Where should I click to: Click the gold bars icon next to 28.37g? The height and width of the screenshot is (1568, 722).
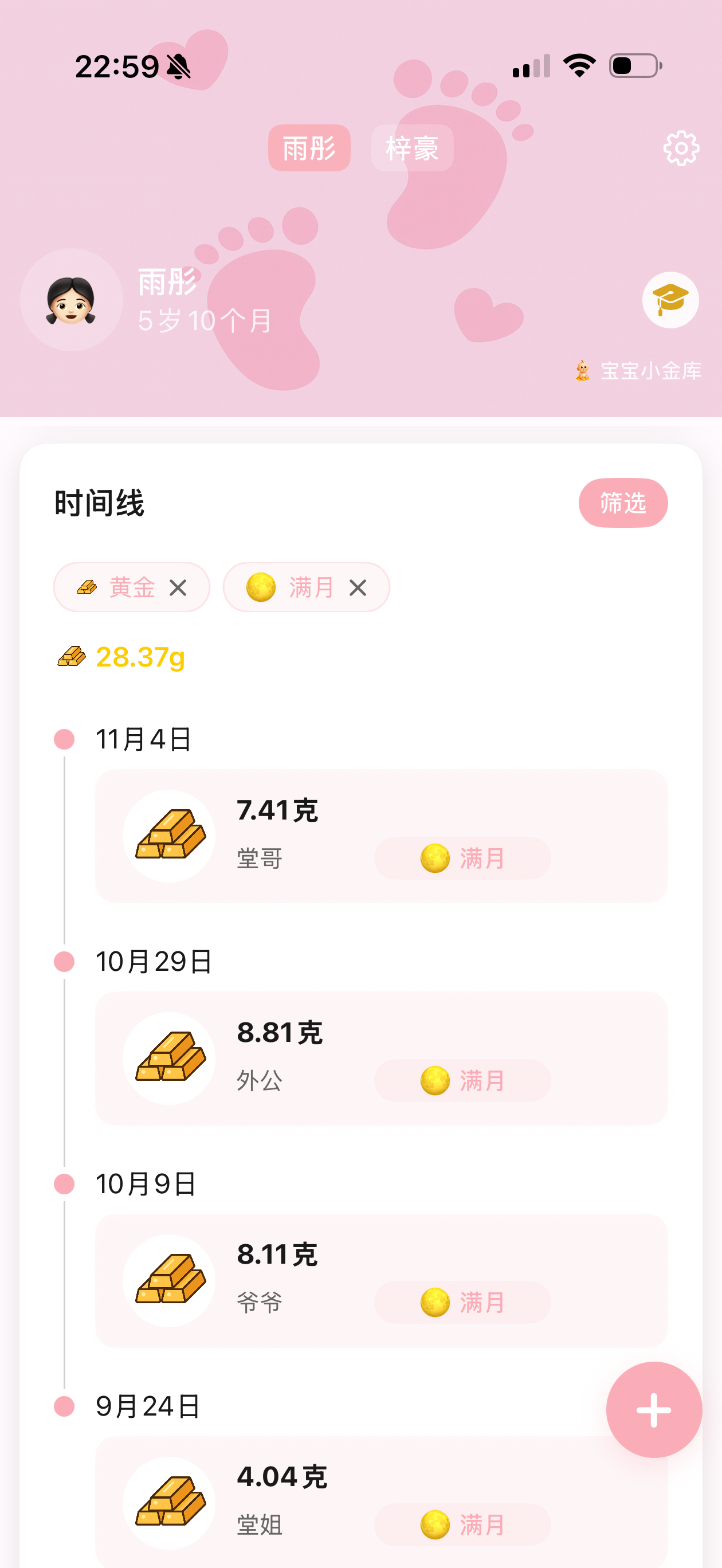(71, 656)
